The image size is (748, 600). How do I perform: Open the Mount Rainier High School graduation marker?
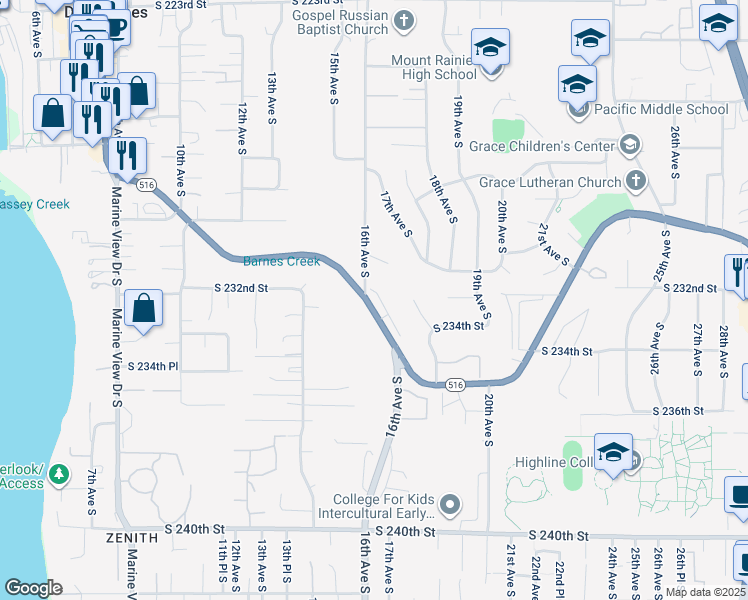pyautogui.click(x=490, y=49)
